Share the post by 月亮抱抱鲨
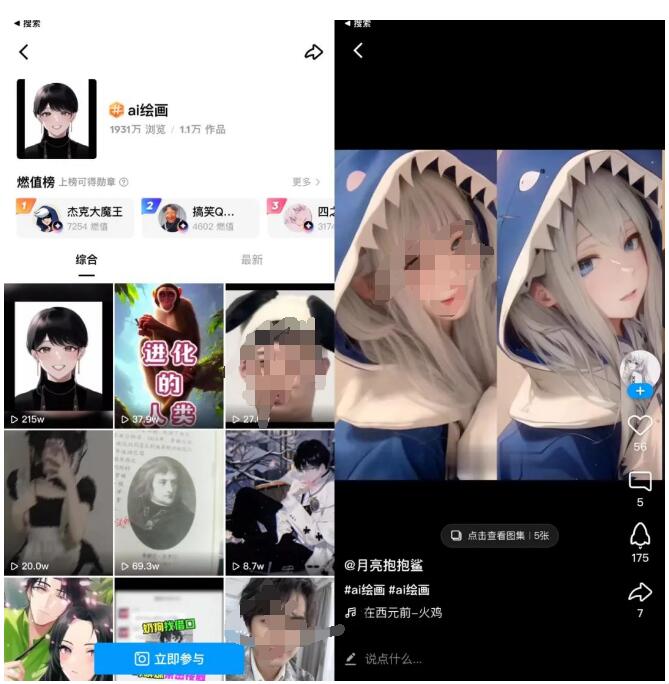This screenshot has height=684, width=669. [640, 593]
